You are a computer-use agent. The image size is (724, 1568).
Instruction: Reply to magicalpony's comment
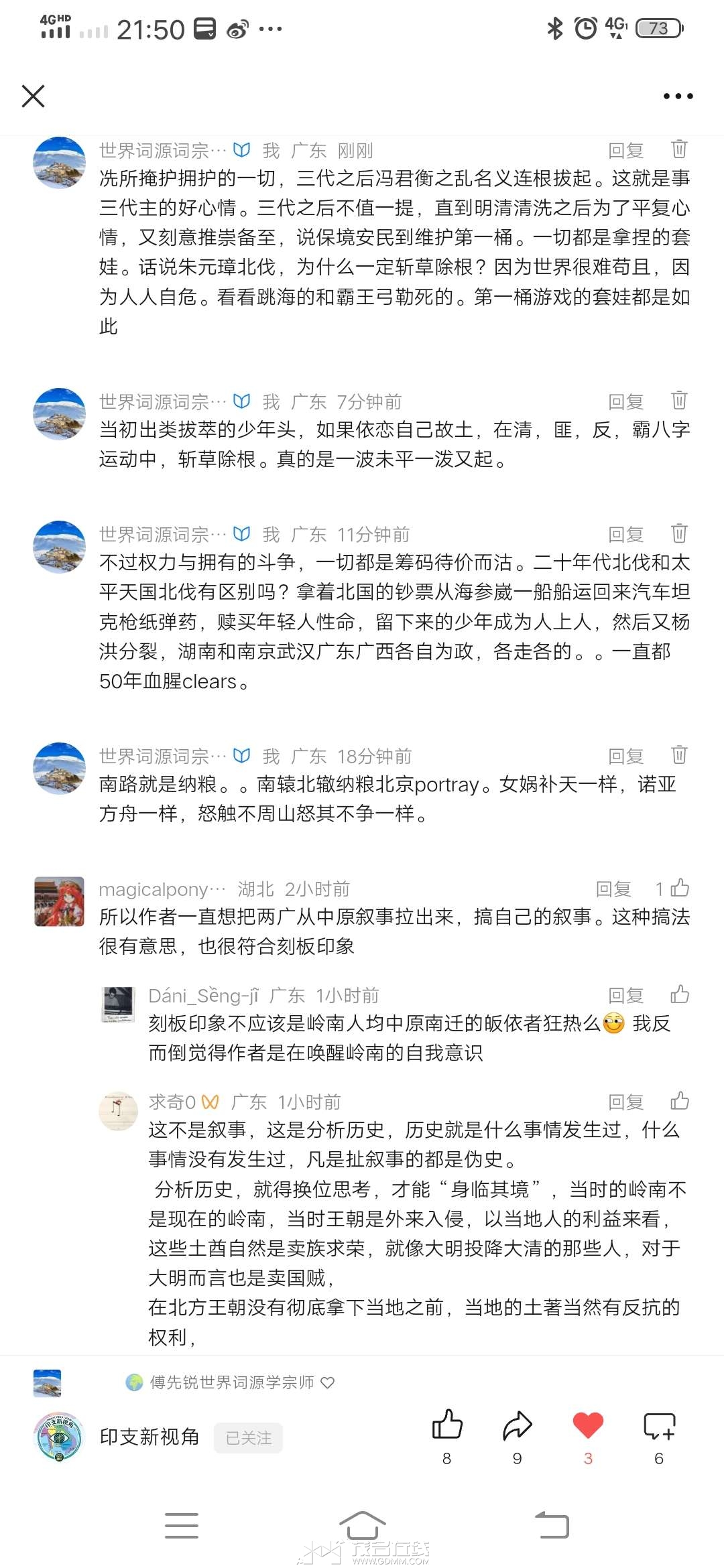(x=613, y=889)
